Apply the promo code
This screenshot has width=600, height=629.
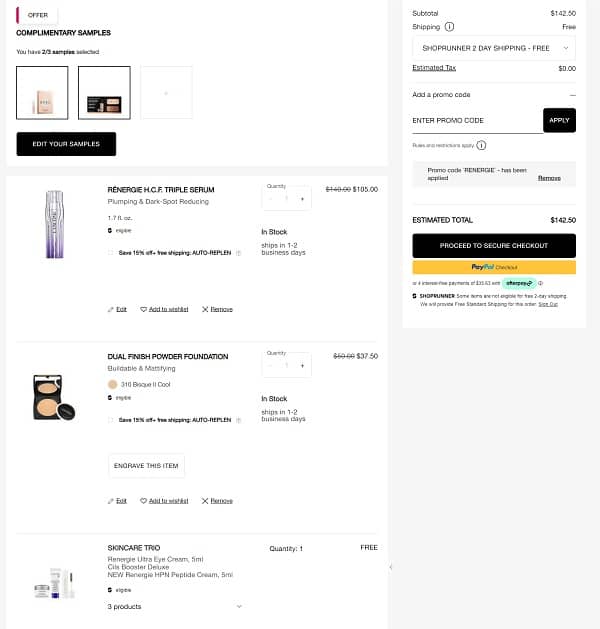coord(559,120)
